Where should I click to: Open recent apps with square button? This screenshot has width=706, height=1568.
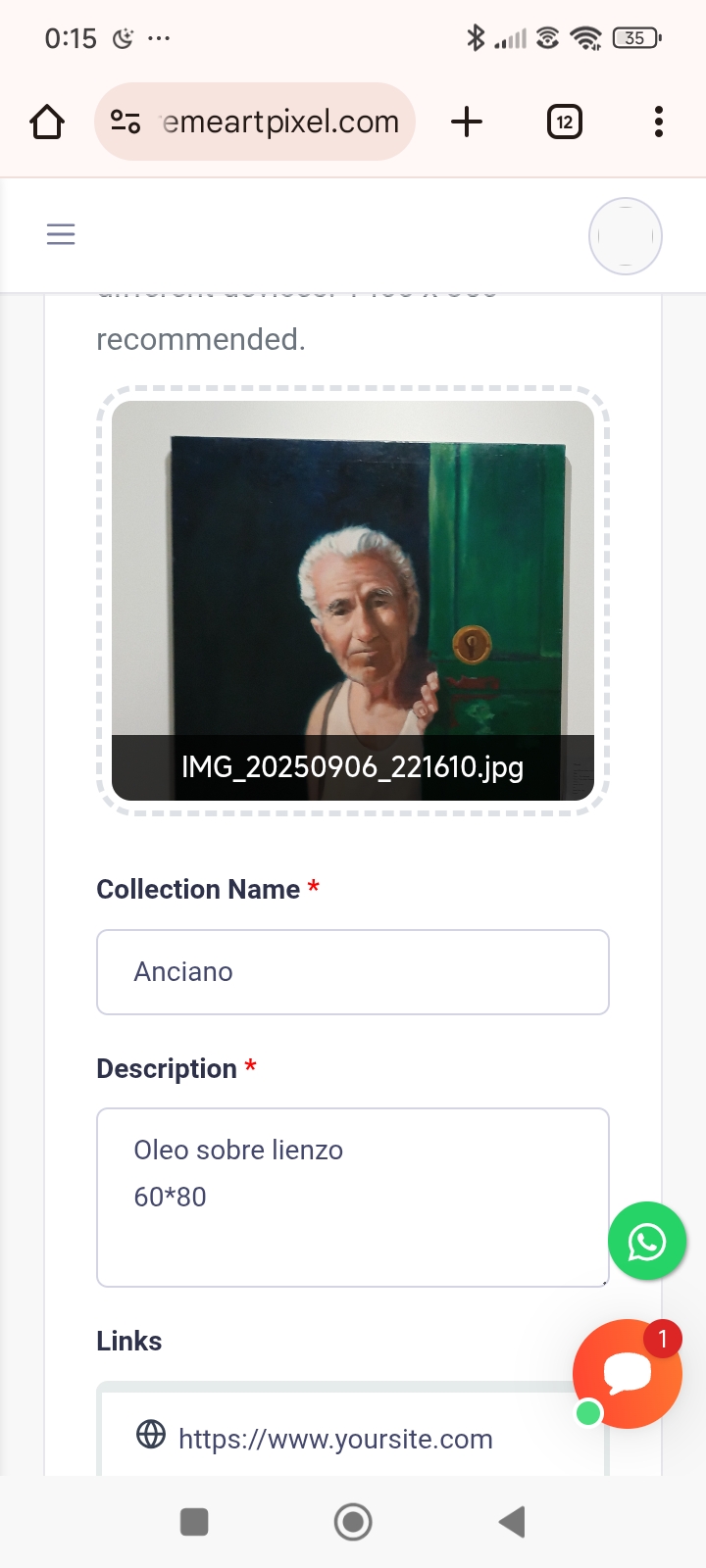tap(194, 1522)
